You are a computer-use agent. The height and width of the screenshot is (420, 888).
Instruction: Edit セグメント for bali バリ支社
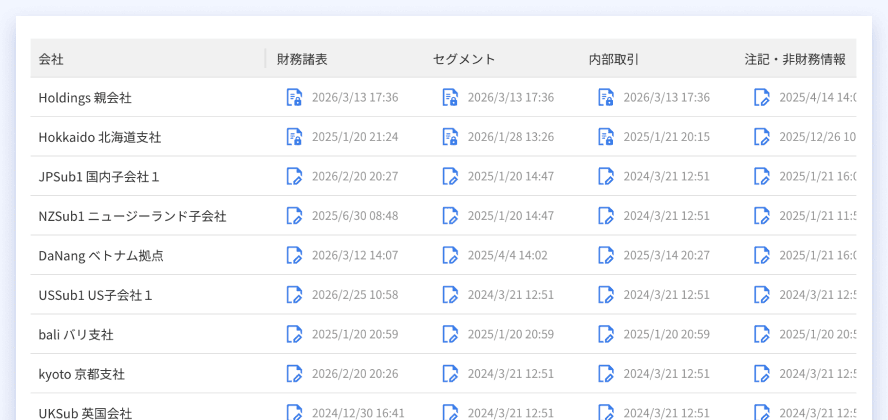point(450,335)
